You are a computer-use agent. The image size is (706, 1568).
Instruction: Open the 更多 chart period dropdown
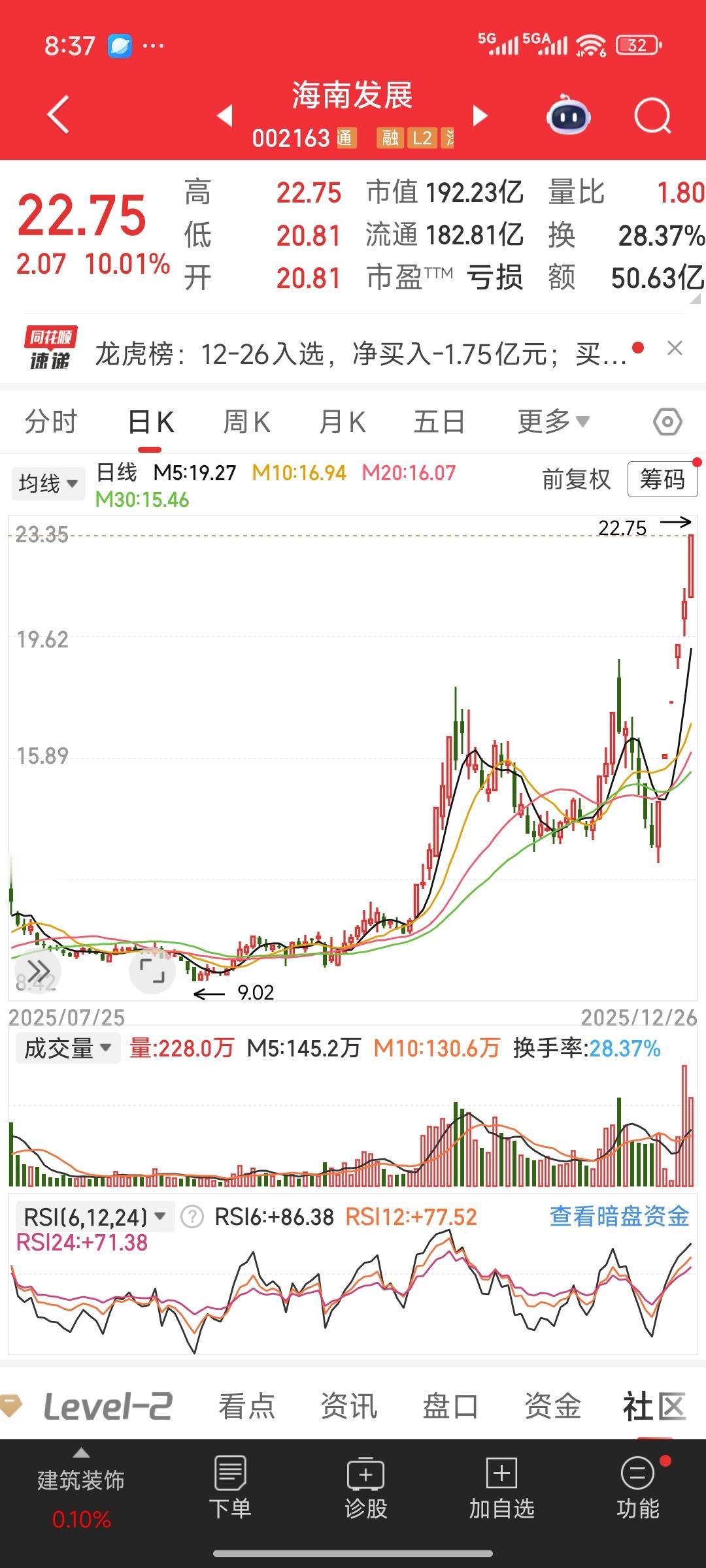click(x=552, y=421)
